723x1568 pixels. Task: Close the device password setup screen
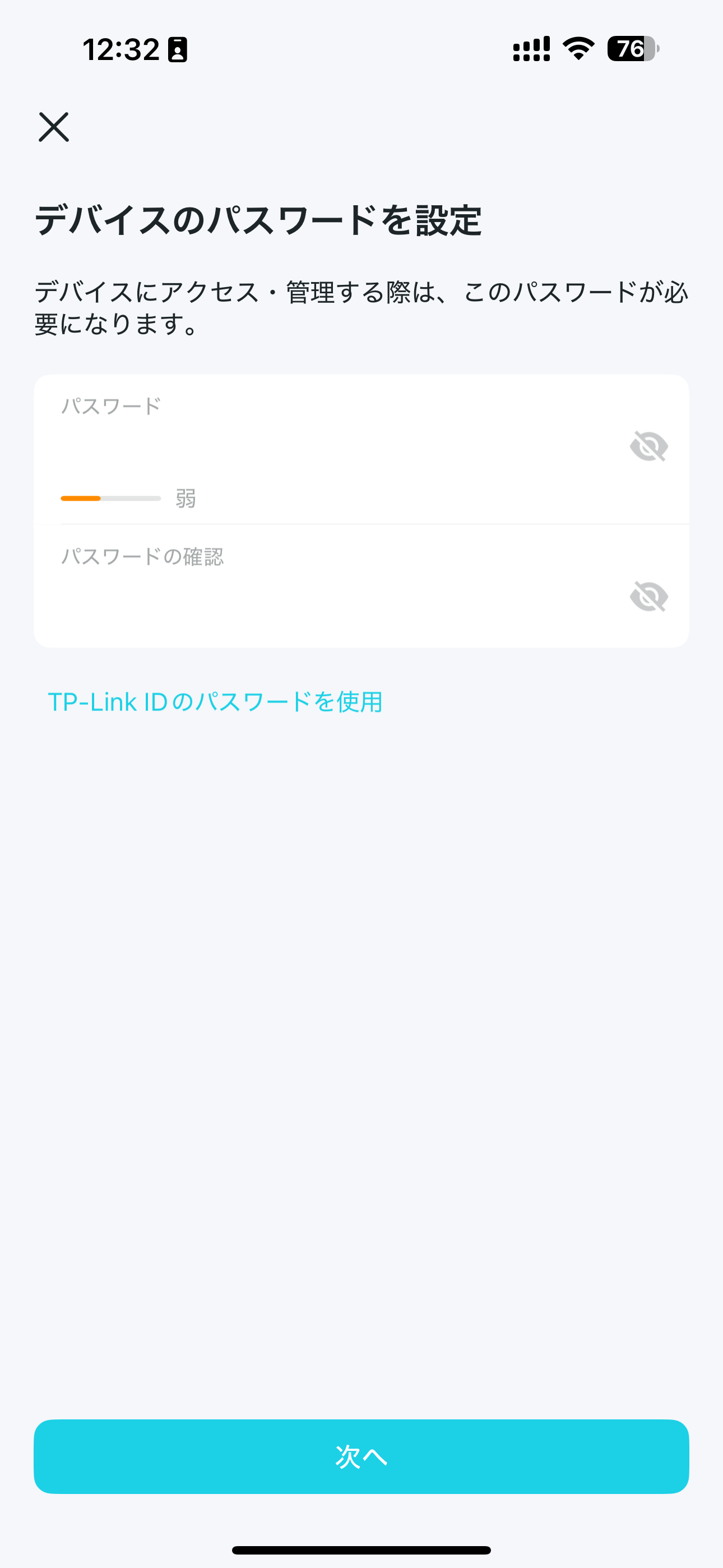[x=54, y=127]
